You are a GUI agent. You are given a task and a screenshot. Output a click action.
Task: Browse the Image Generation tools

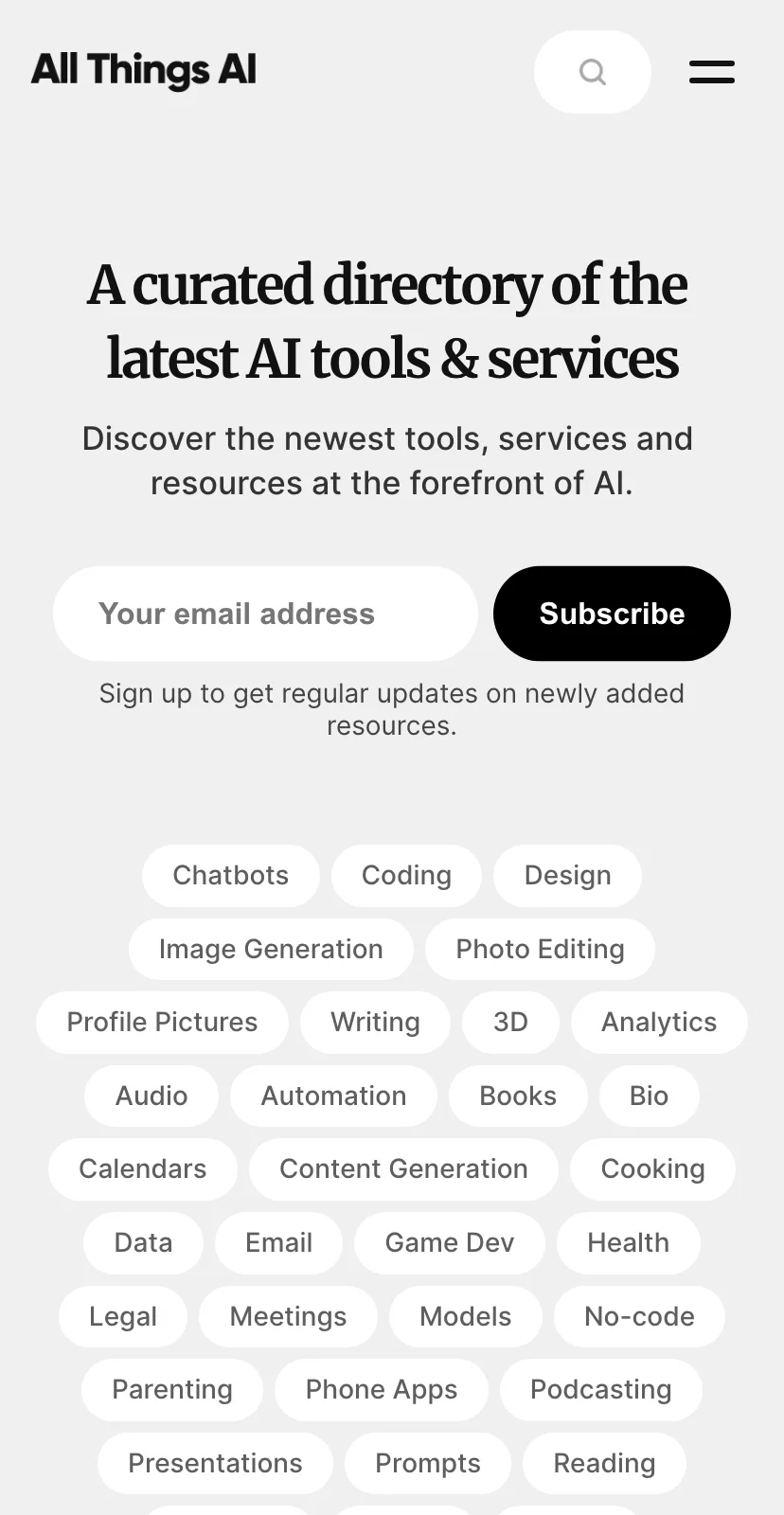point(271,949)
